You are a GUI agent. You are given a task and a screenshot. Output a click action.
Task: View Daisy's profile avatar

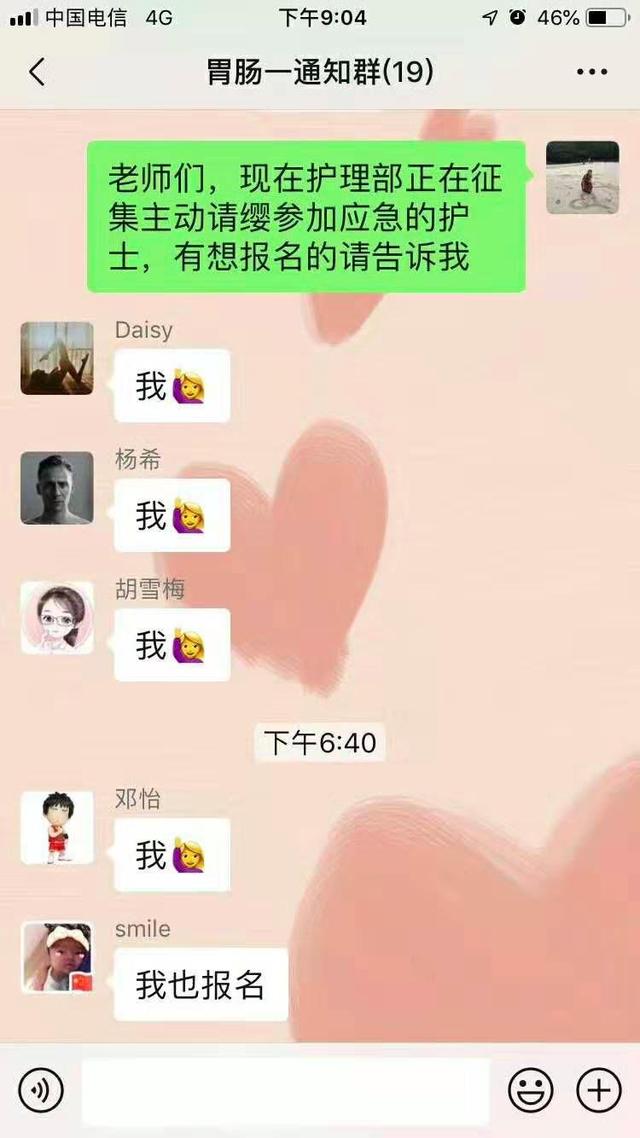[57, 358]
